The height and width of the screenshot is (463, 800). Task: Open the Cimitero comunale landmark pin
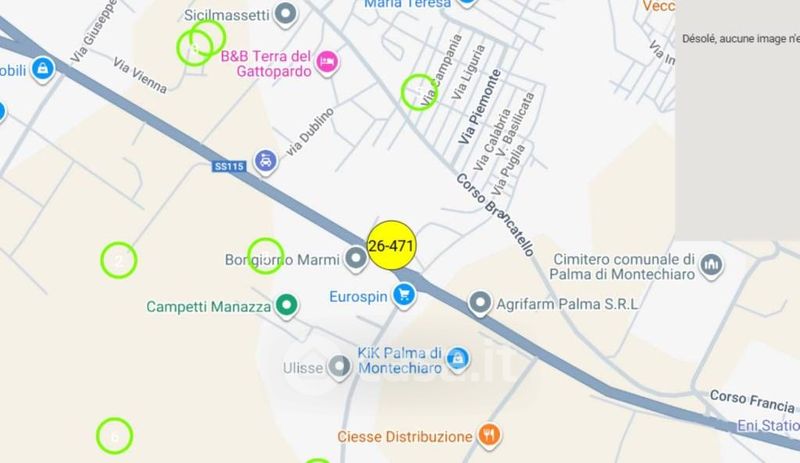[711, 265]
